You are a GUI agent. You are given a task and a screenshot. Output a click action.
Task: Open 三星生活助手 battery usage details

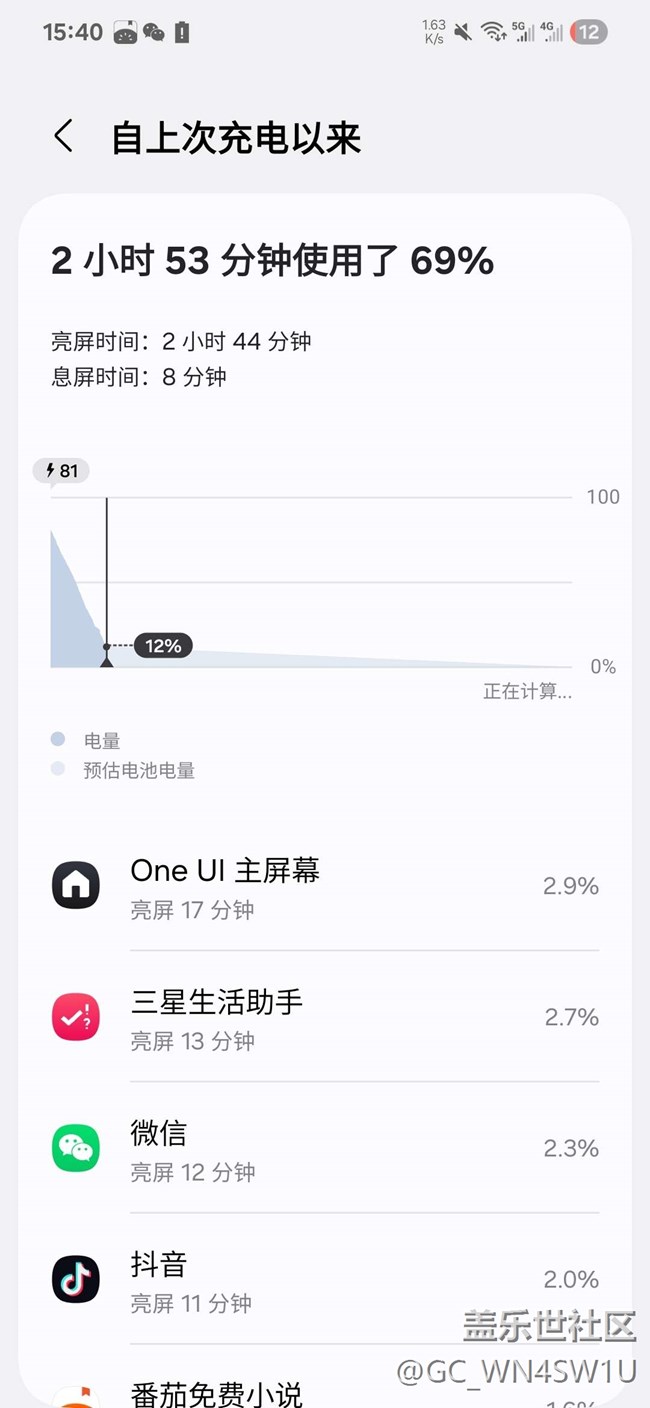point(325,1017)
